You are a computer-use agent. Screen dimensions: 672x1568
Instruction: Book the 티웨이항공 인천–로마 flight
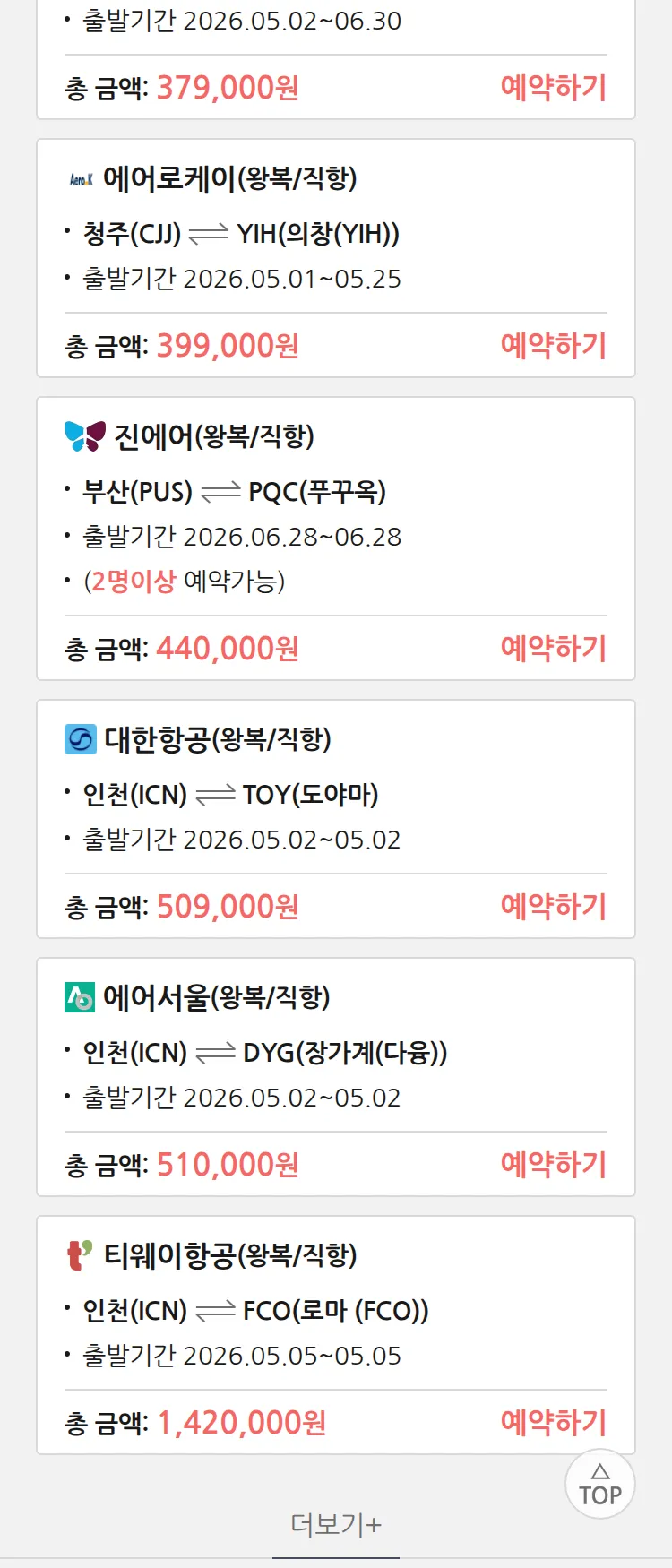pos(553,1423)
